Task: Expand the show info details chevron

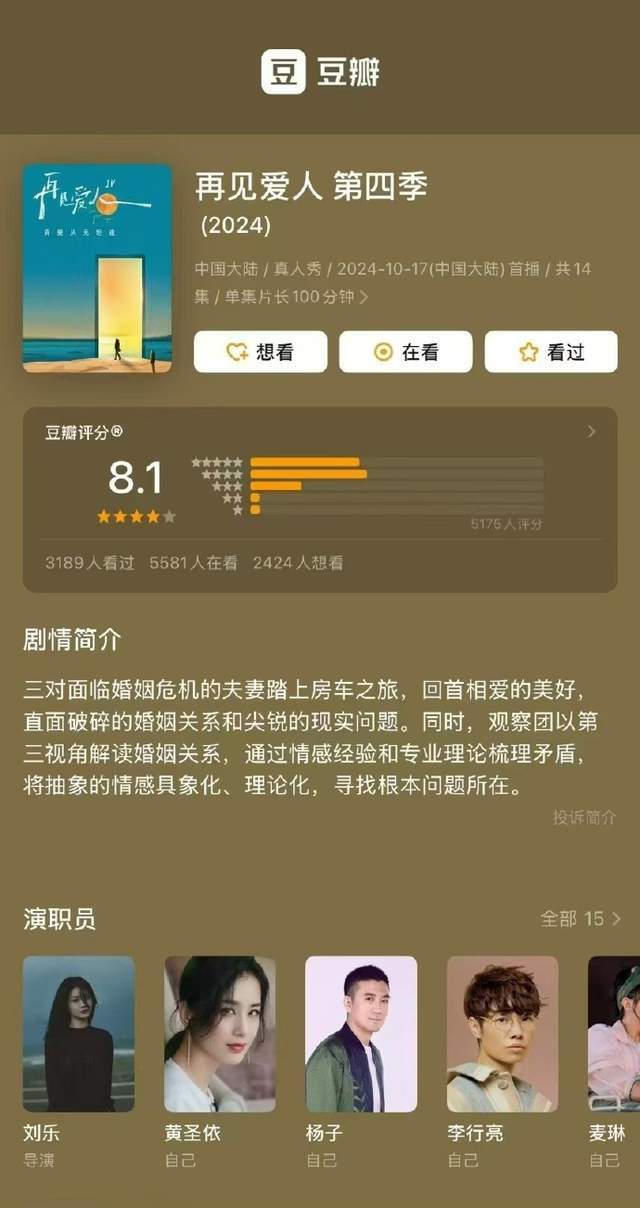Action: click(364, 297)
